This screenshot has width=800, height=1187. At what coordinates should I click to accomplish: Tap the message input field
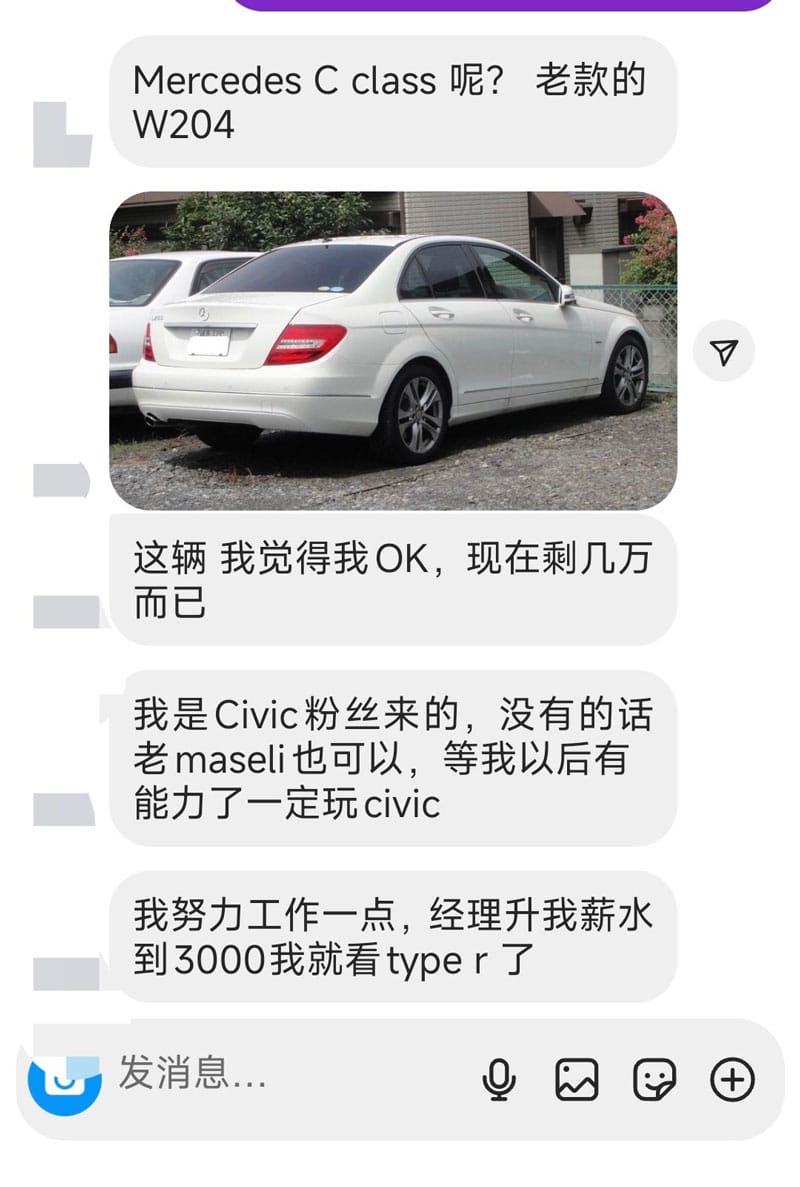pos(290,1075)
